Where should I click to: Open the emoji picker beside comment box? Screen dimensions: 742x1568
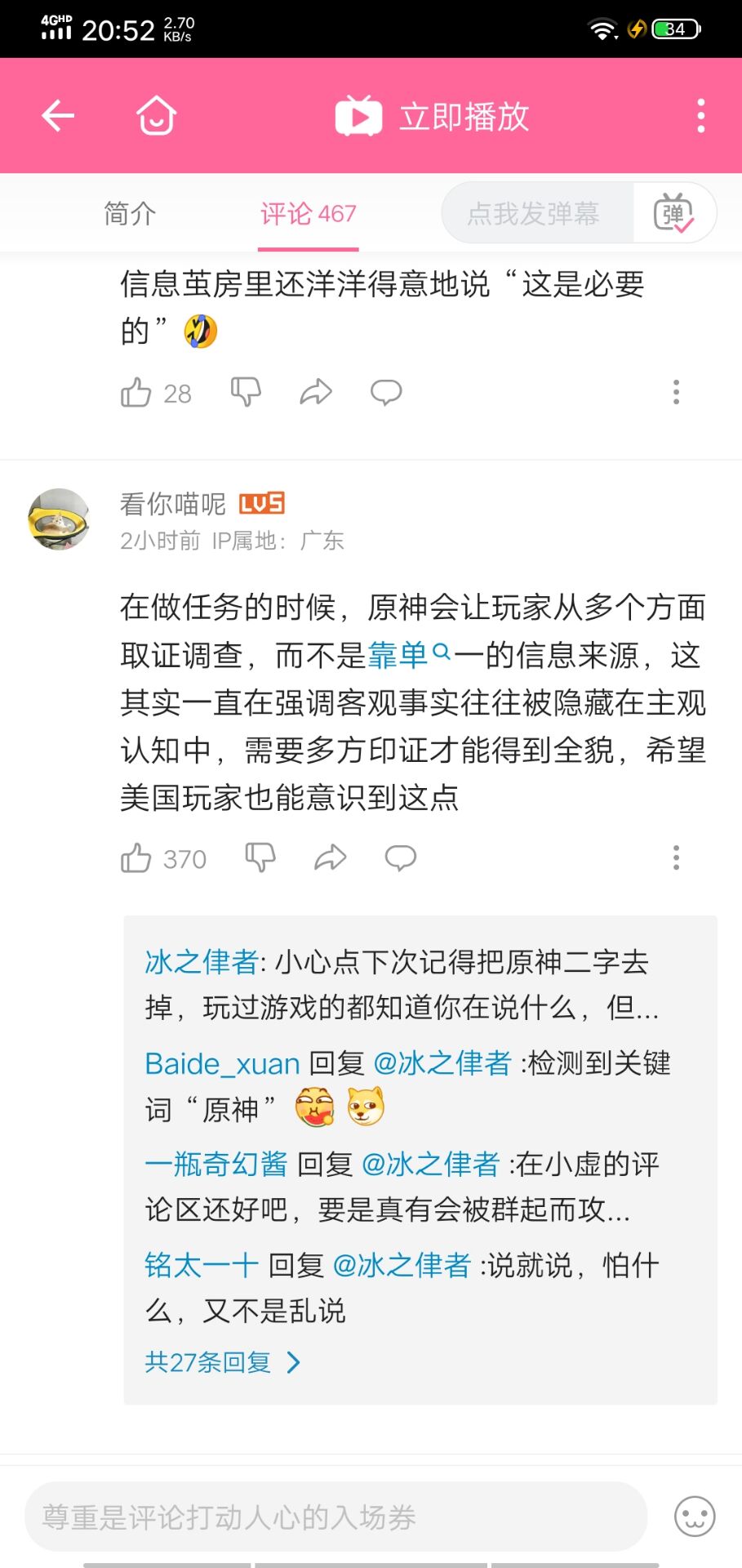[695, 1517]
